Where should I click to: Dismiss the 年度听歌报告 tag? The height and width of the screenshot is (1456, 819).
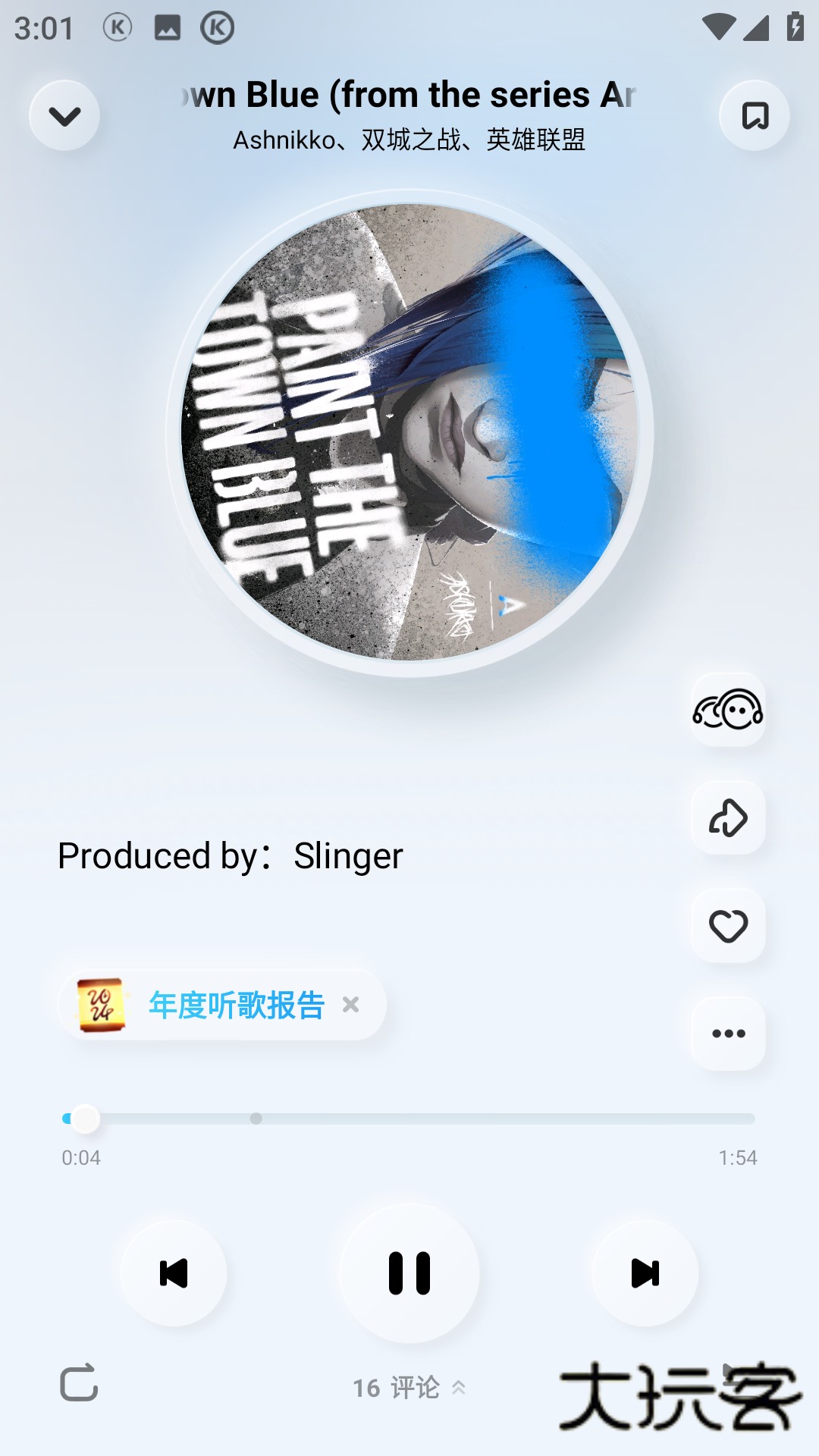351,1005
